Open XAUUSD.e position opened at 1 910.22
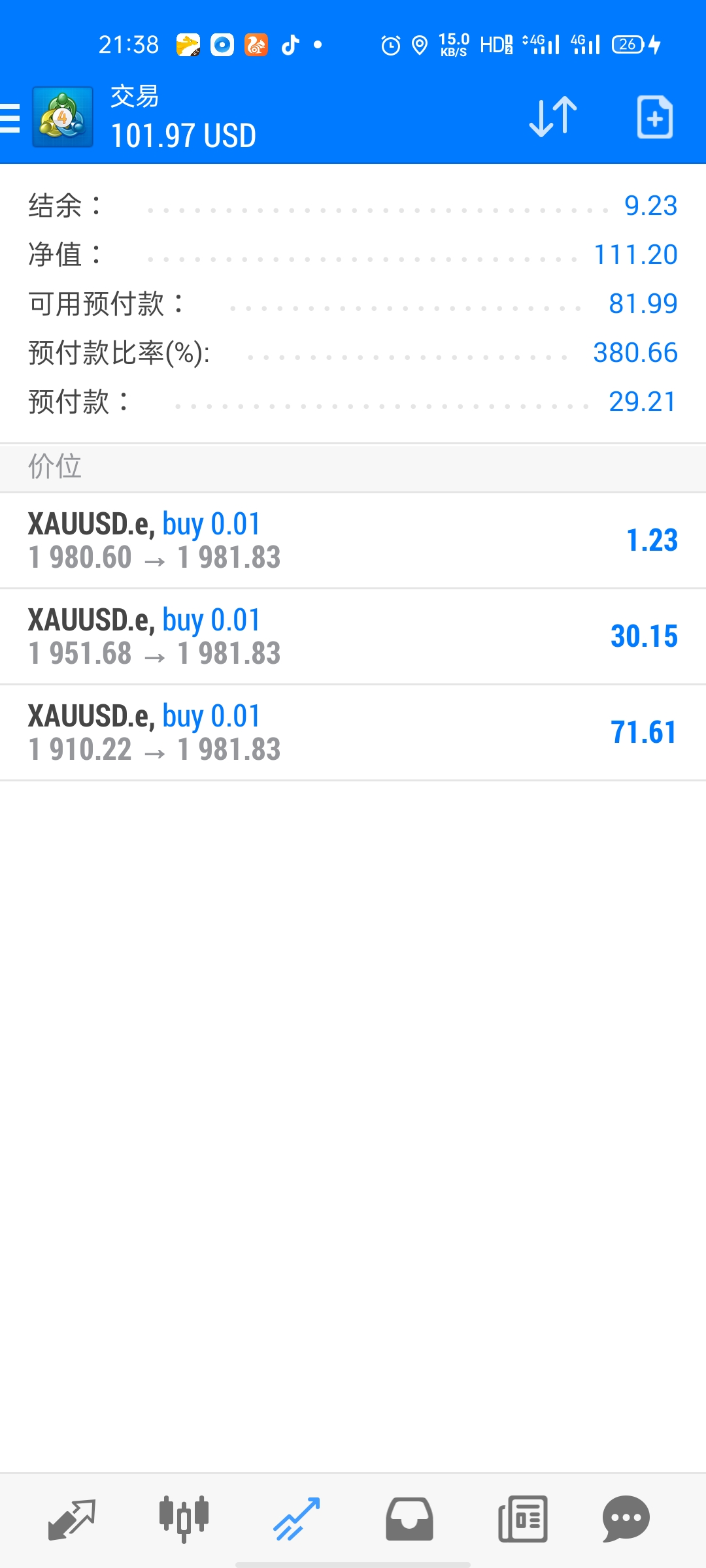Image resolution: width=706 pixels, height=1568 pixels. pos(353,733)
